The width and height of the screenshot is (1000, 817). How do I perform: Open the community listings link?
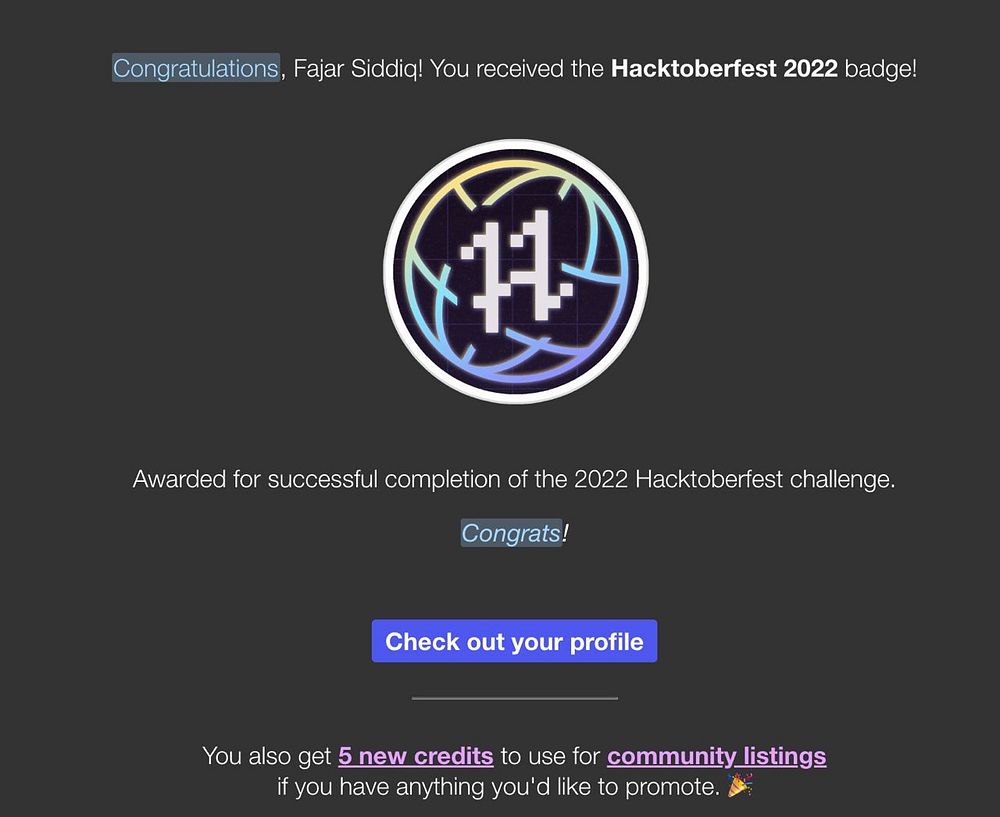(x=716, y=756)
